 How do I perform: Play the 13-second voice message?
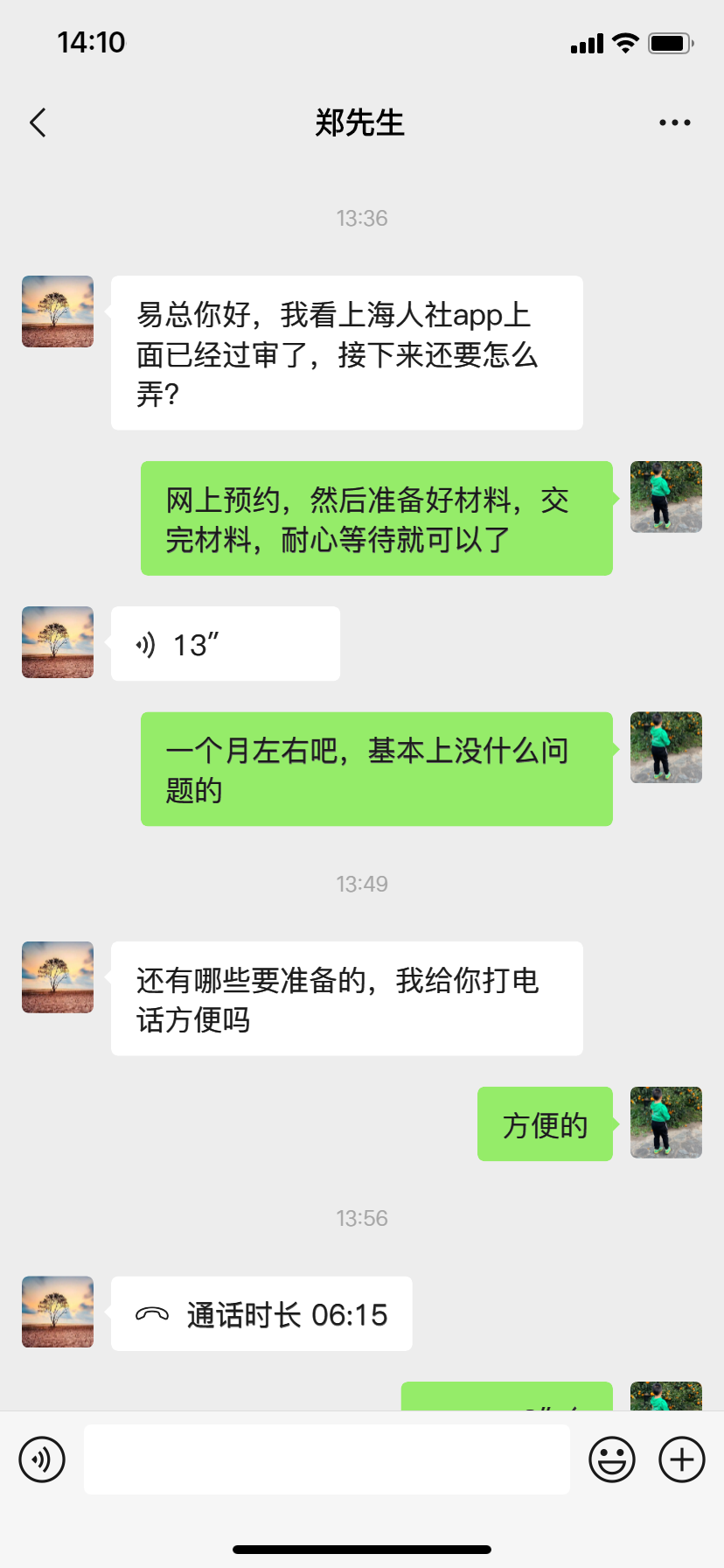pyautogui.click(x=225, y=644)
